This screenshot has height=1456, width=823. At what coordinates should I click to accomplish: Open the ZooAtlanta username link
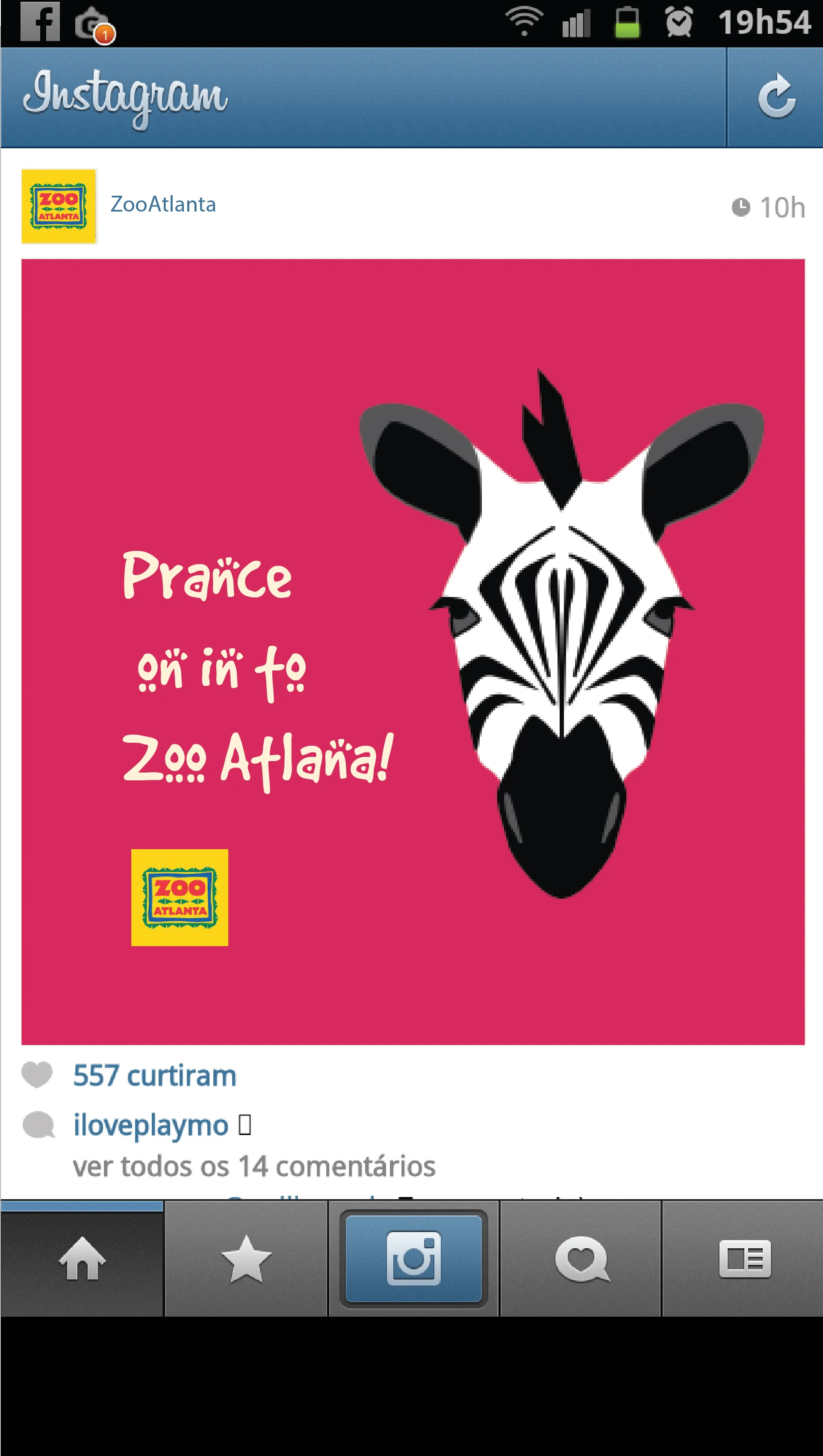[x=163, y=204]
